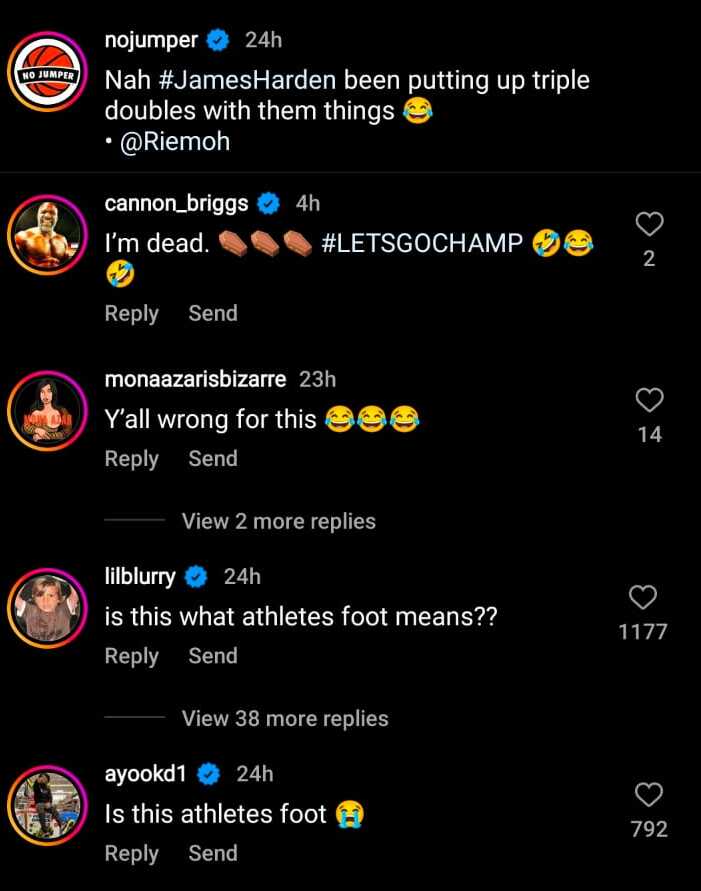Send ayookd1's comment

tap(213, 853)
